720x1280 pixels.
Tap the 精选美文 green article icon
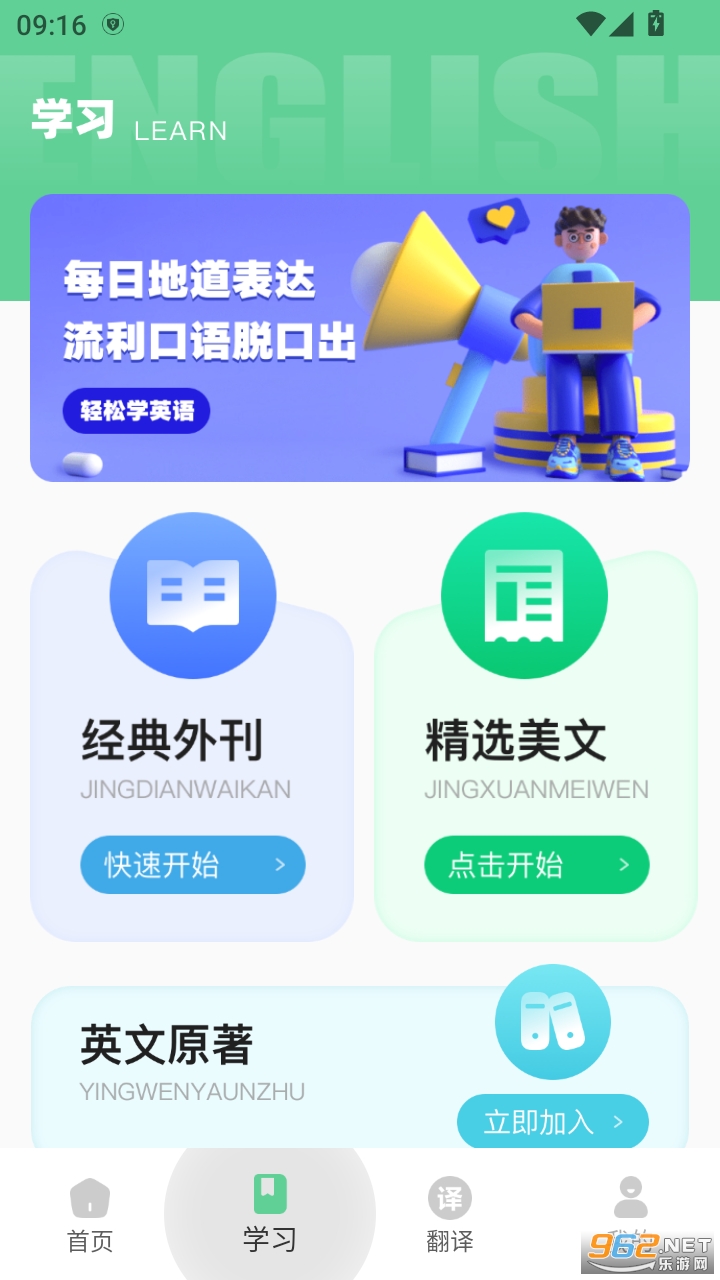524,594
